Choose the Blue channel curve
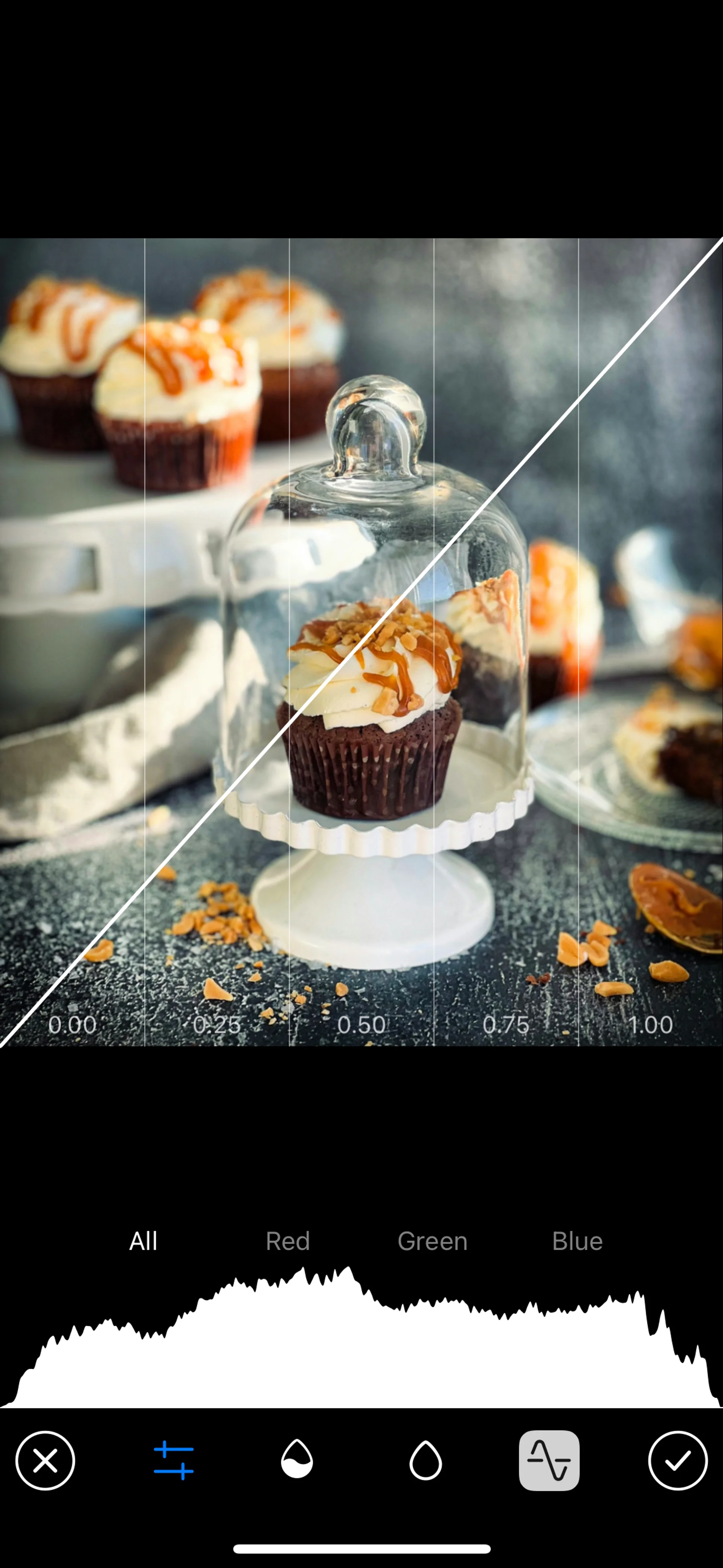This screenshot has height=1568, width=723. pos(577,1241)
